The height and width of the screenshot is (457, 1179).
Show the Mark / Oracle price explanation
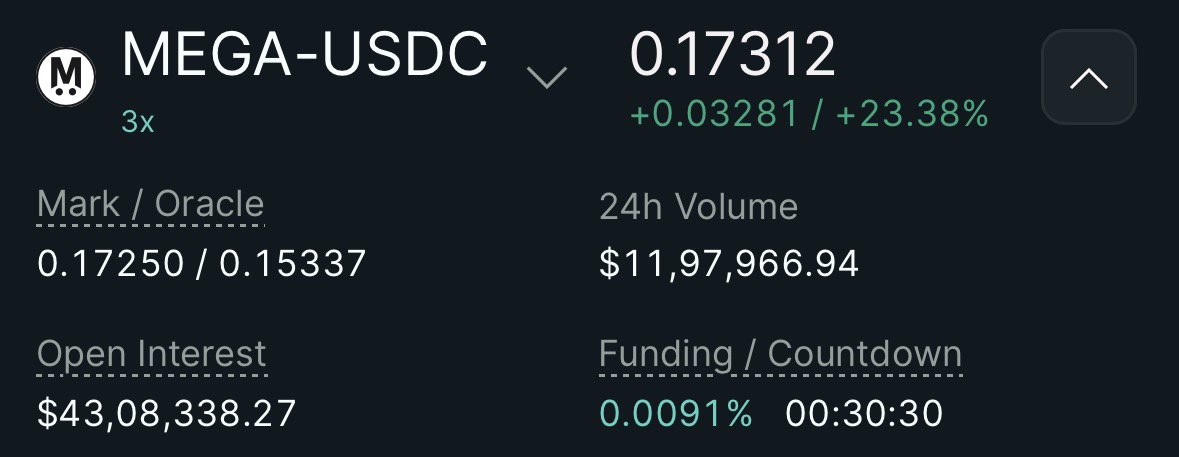[150, 205]
